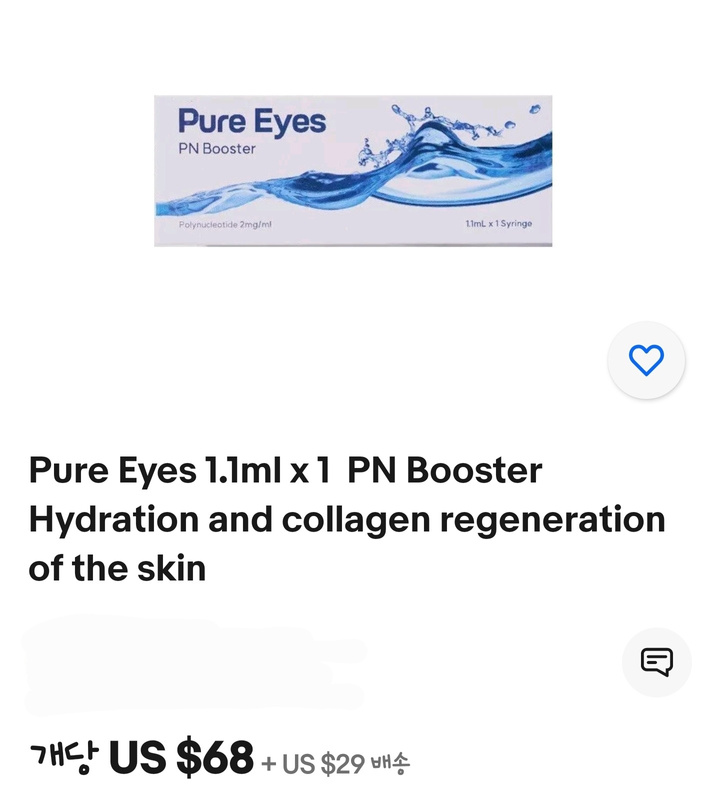Open the Pure Eyes product image
The width and height of the screenshot is (720, 788).
[x=353, y=171]
